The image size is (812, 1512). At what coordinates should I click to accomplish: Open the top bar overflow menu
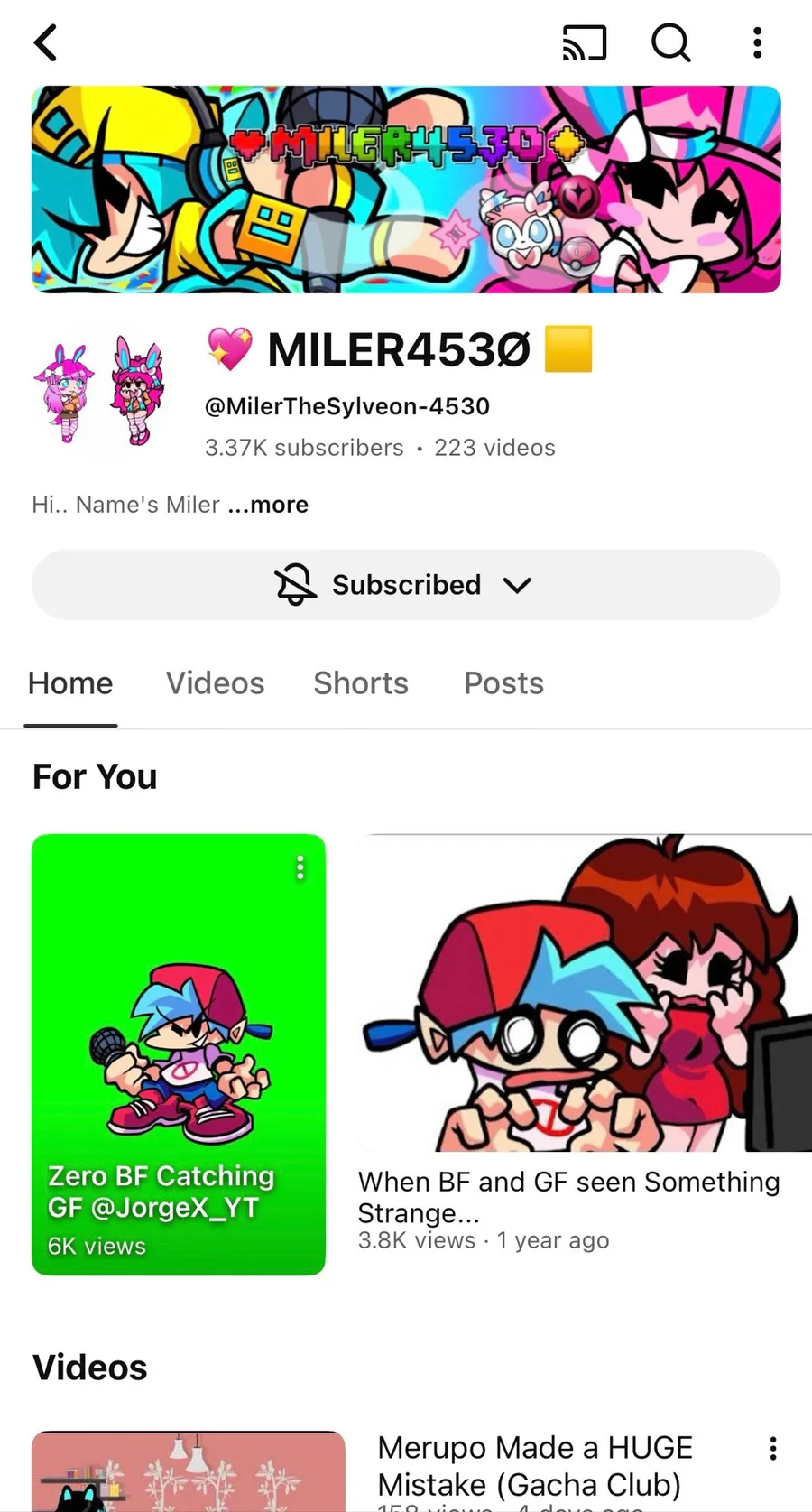(757, 42)
